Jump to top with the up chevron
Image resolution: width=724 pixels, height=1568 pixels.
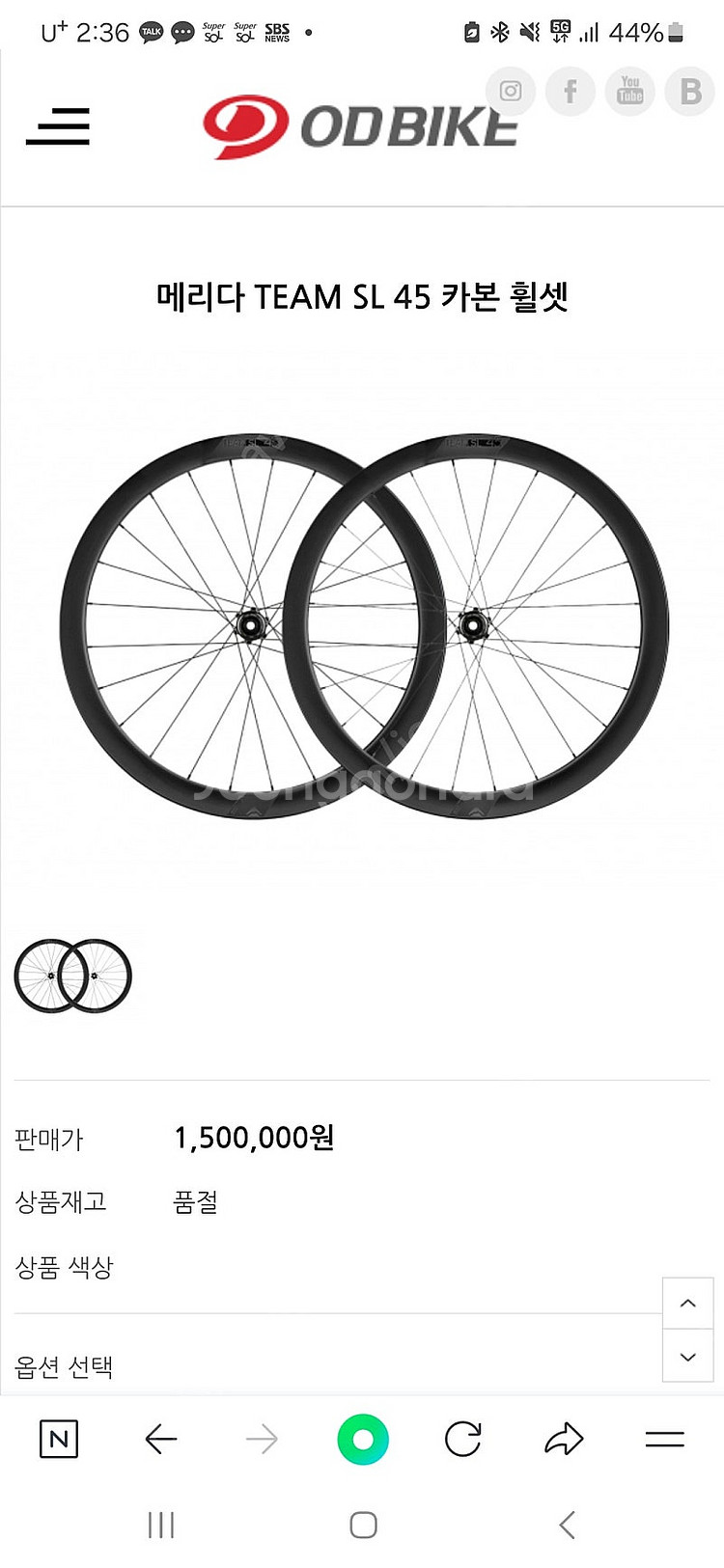coord(688,1303)
